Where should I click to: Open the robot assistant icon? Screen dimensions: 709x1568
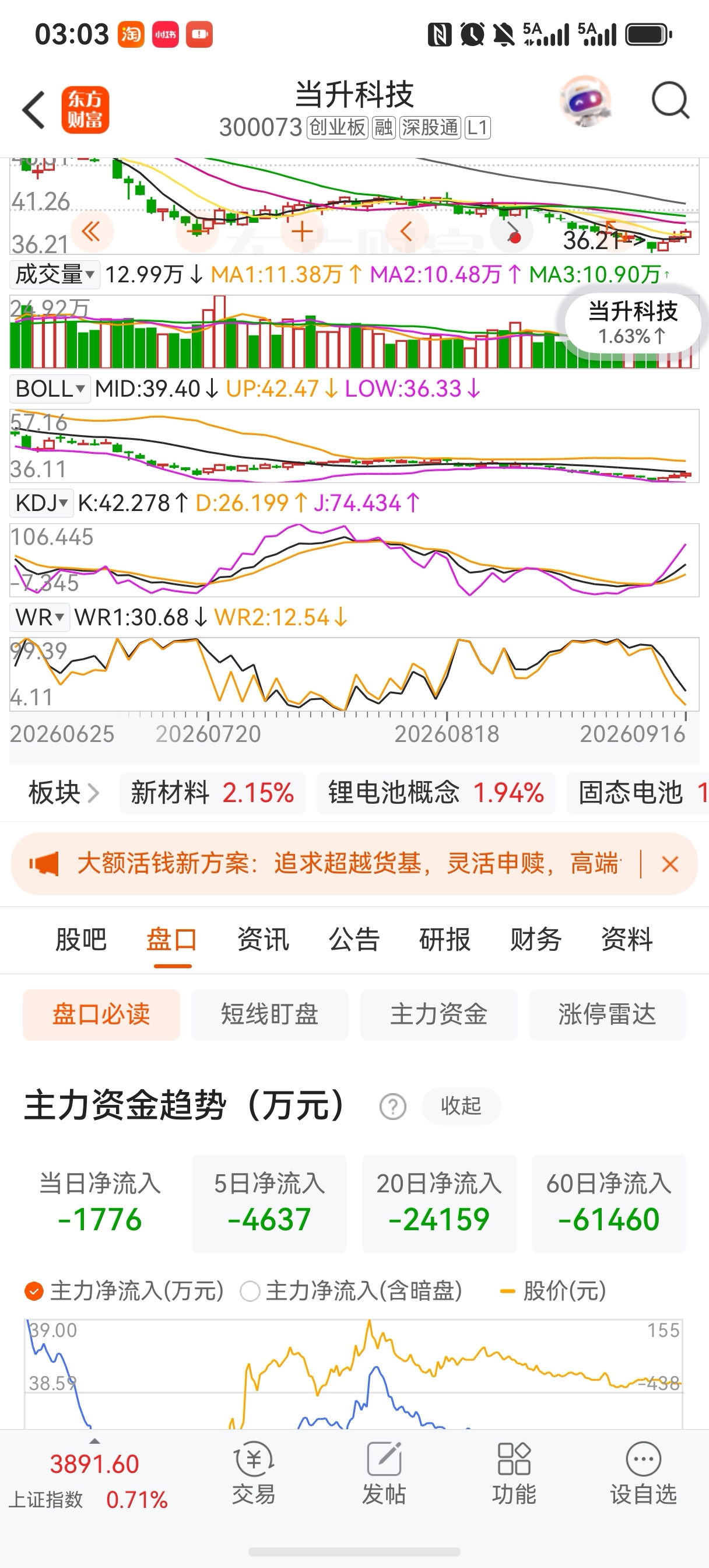point(585,101)
